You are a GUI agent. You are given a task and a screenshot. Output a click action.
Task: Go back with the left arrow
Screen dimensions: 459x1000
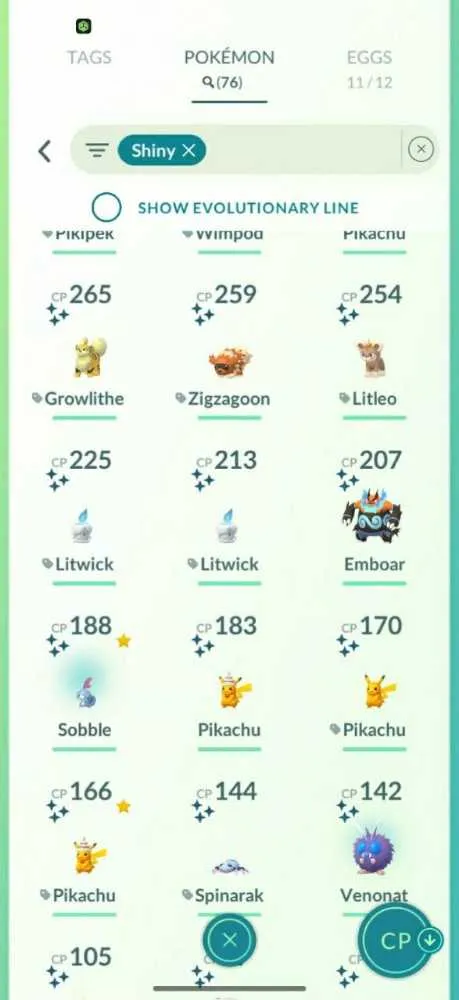pos(44,151)
